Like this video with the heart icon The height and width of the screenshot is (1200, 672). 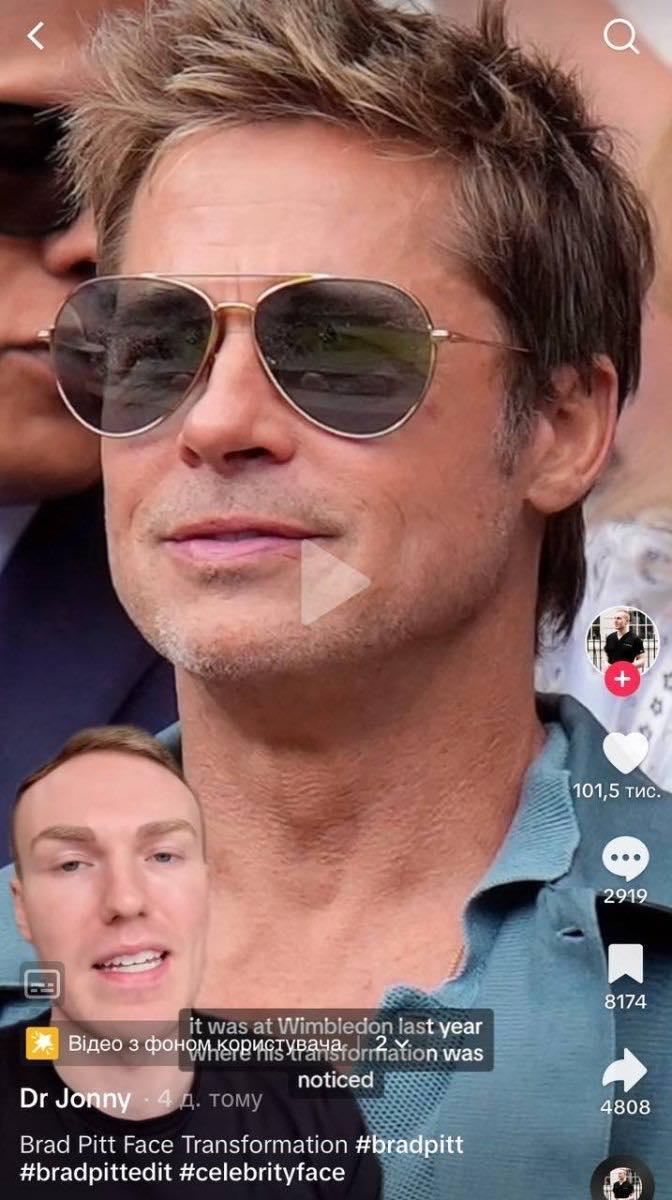(626, 753)
